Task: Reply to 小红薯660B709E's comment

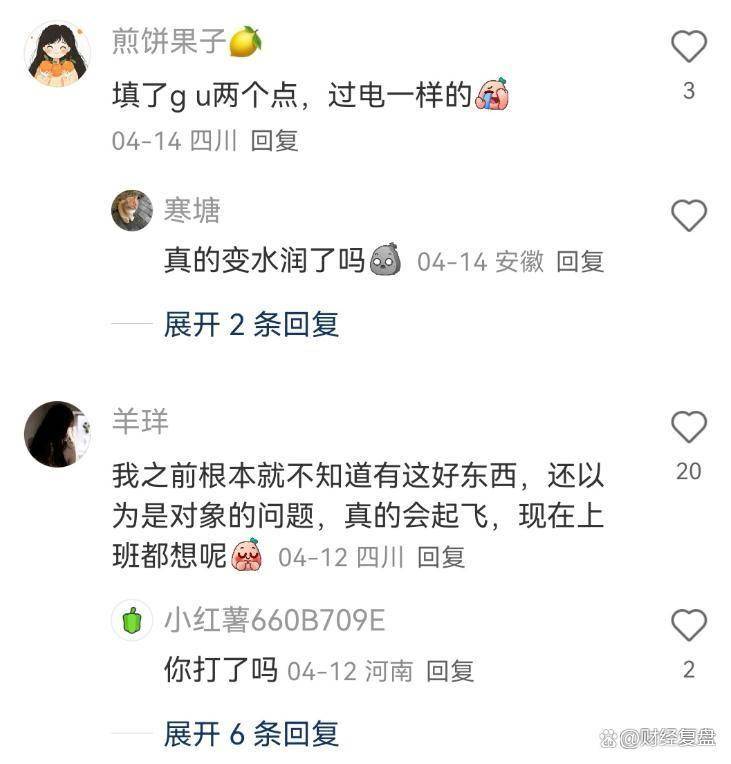Action: tap(450, 671)
